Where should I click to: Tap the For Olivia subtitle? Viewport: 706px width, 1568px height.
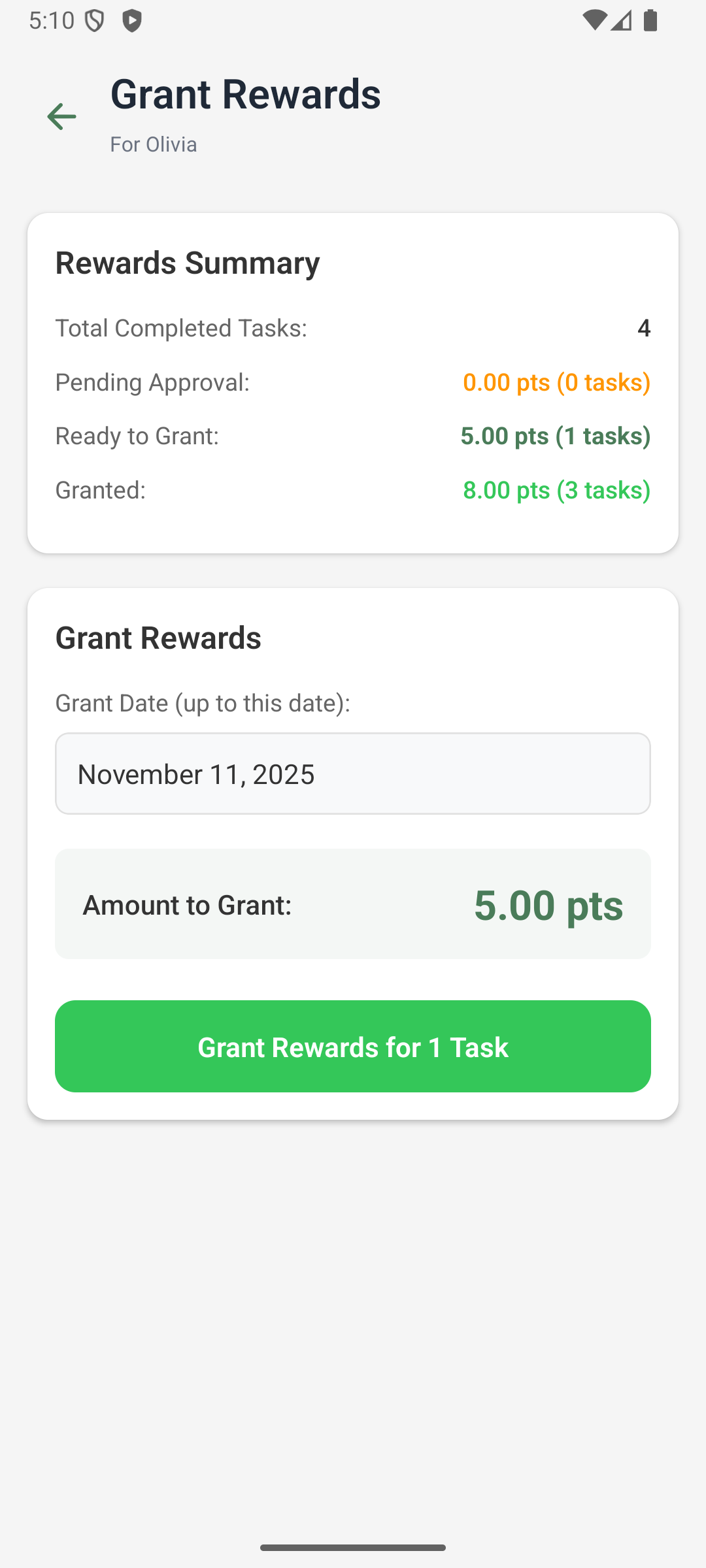[153, 144]
